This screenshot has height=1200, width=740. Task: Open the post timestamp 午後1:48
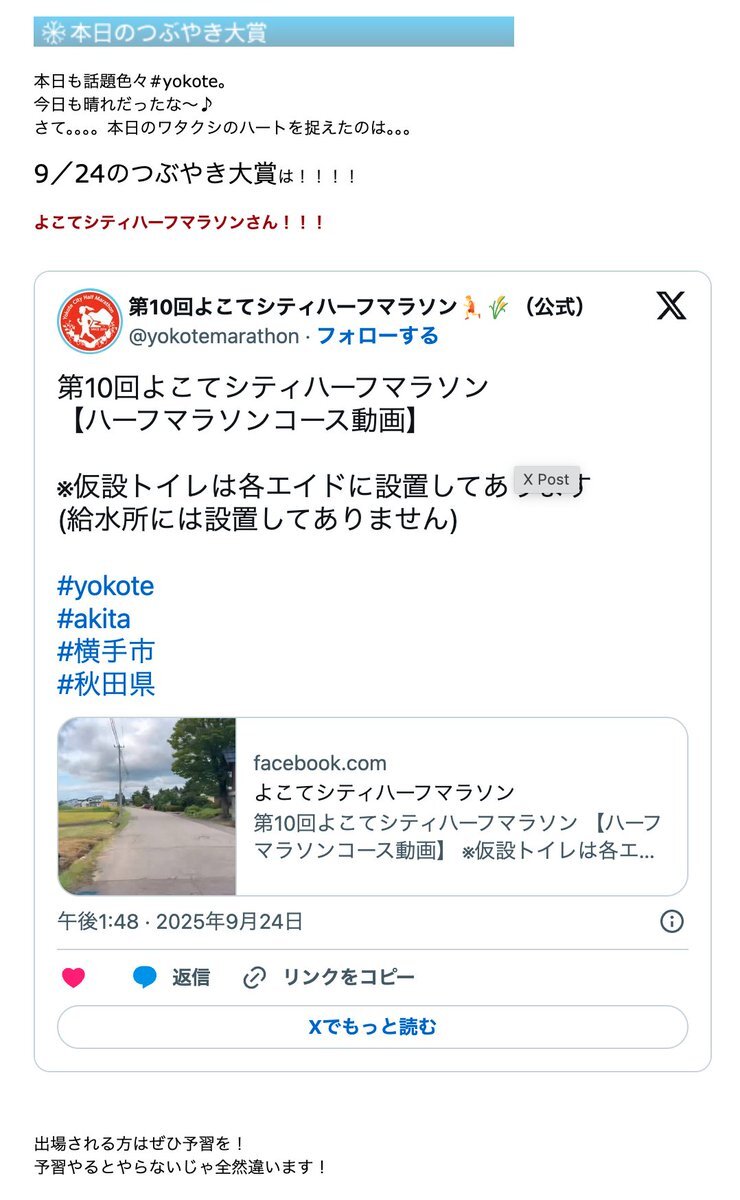pos(180,921)
